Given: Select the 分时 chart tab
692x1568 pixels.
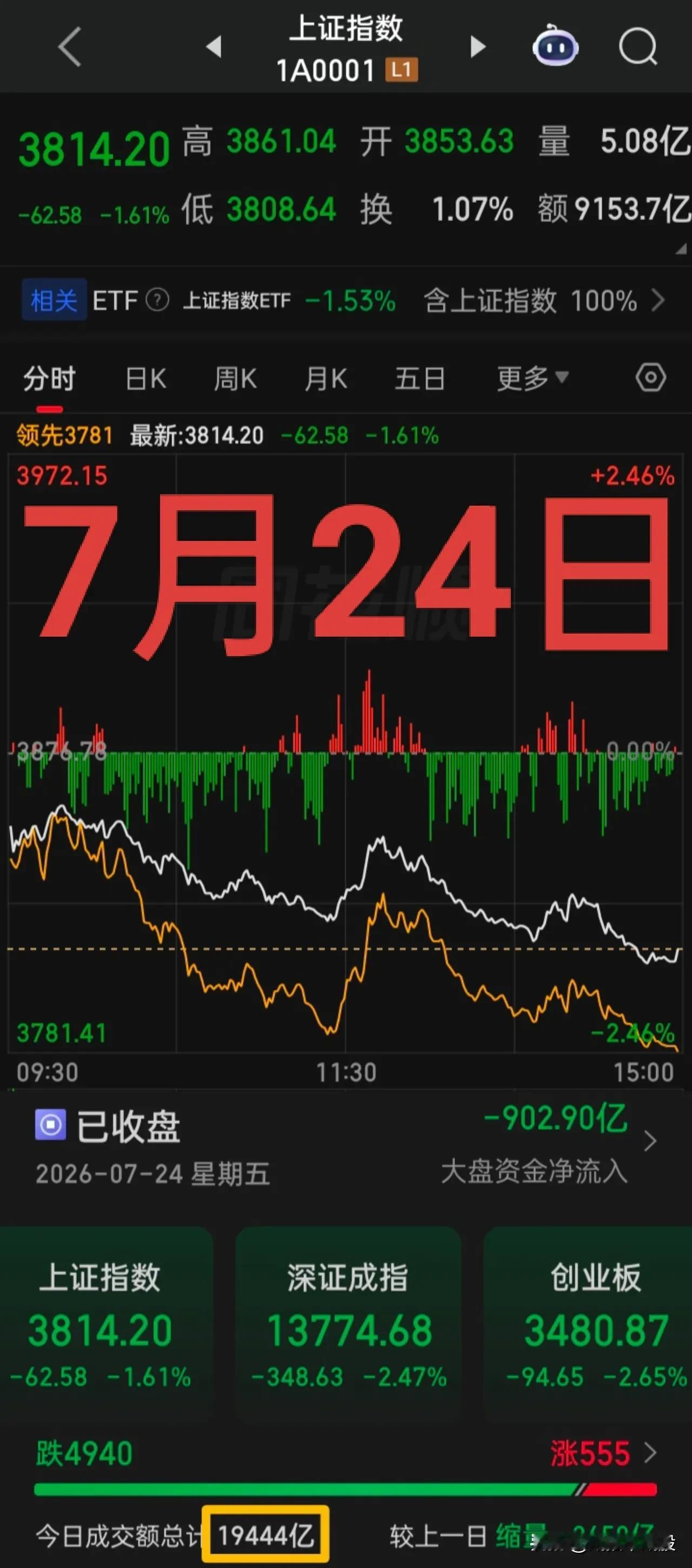Looking at the screenshot, I should point(49,378).
